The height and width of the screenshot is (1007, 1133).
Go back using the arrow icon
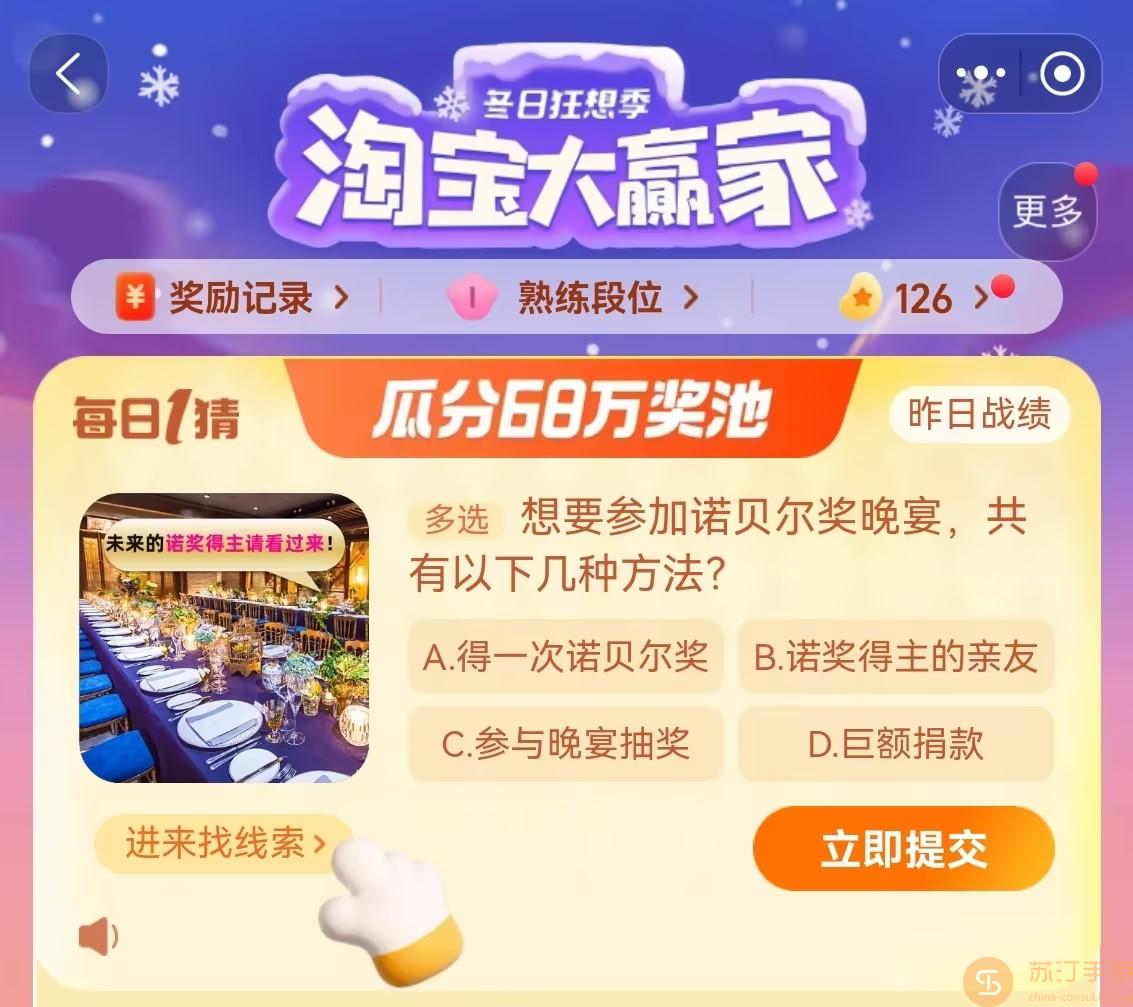tap(68, 74)
